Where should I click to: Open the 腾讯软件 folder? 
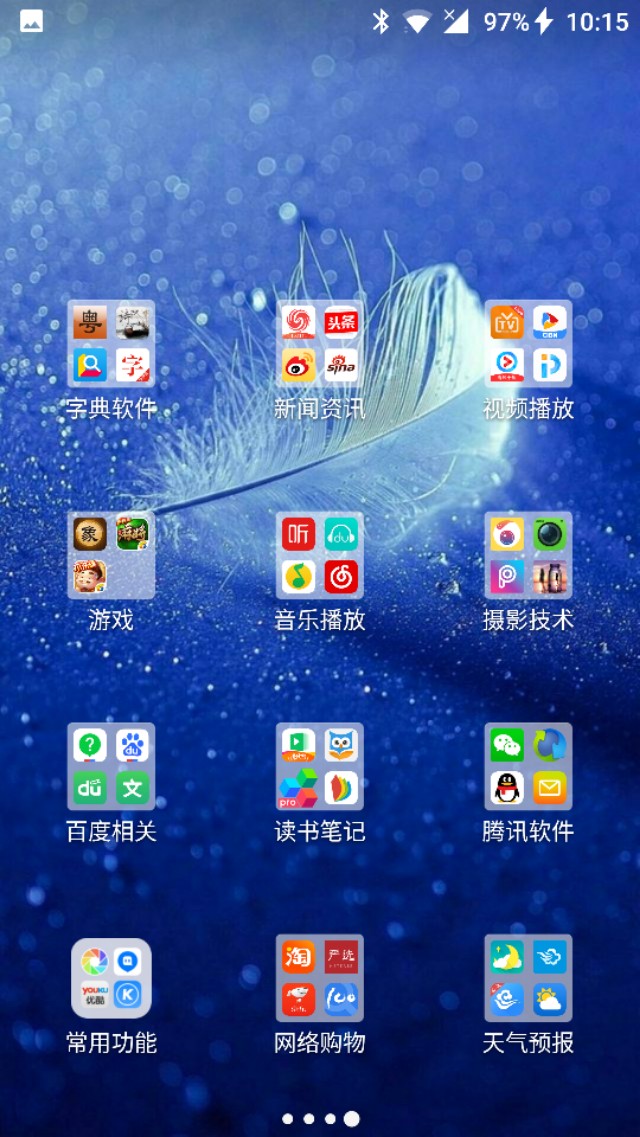pos(528,767)
